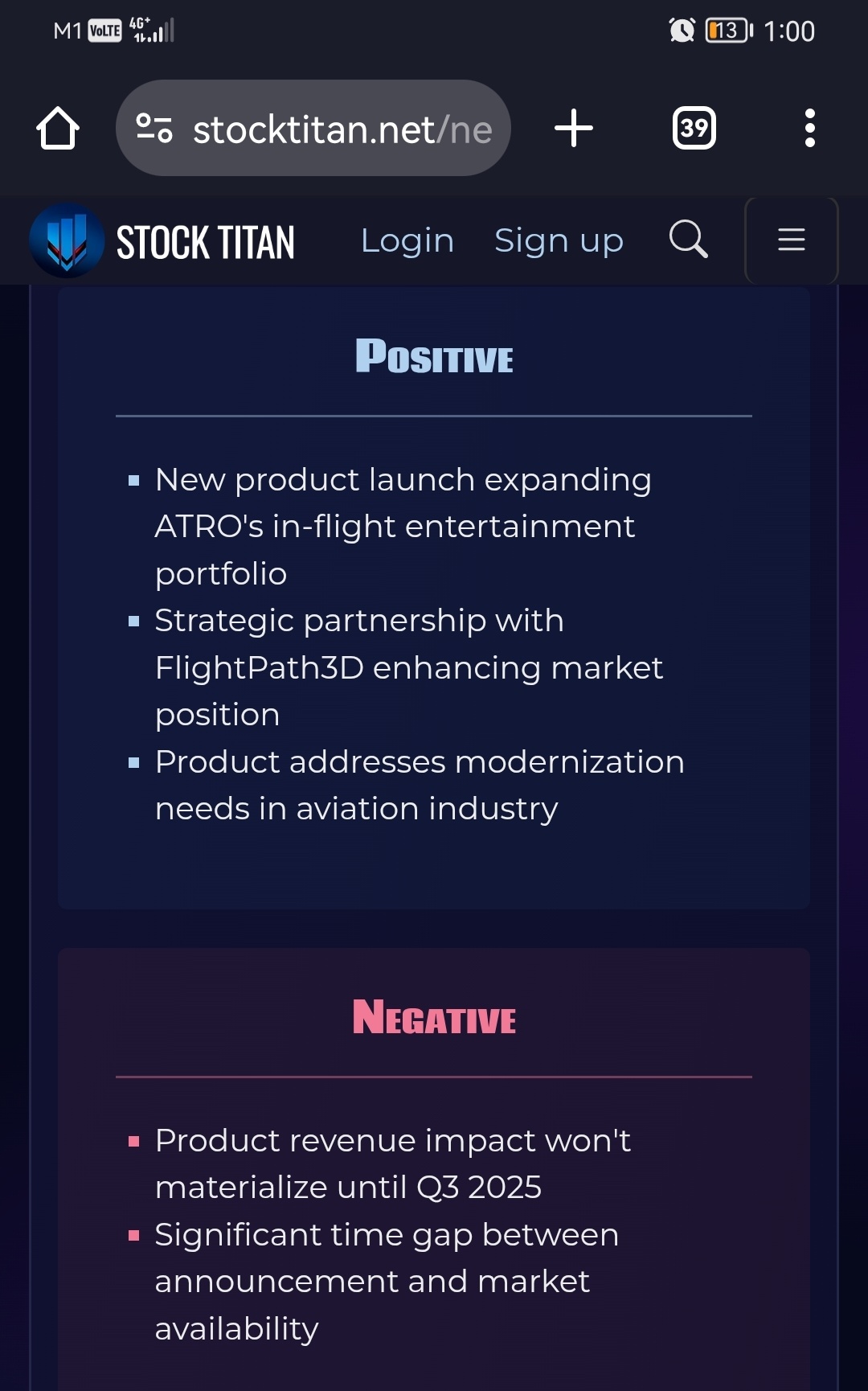The width and height of the screenshot is (868, 1391).
Task: Tap the stocktitan.net address bar
Action: [x=313, y=128]
